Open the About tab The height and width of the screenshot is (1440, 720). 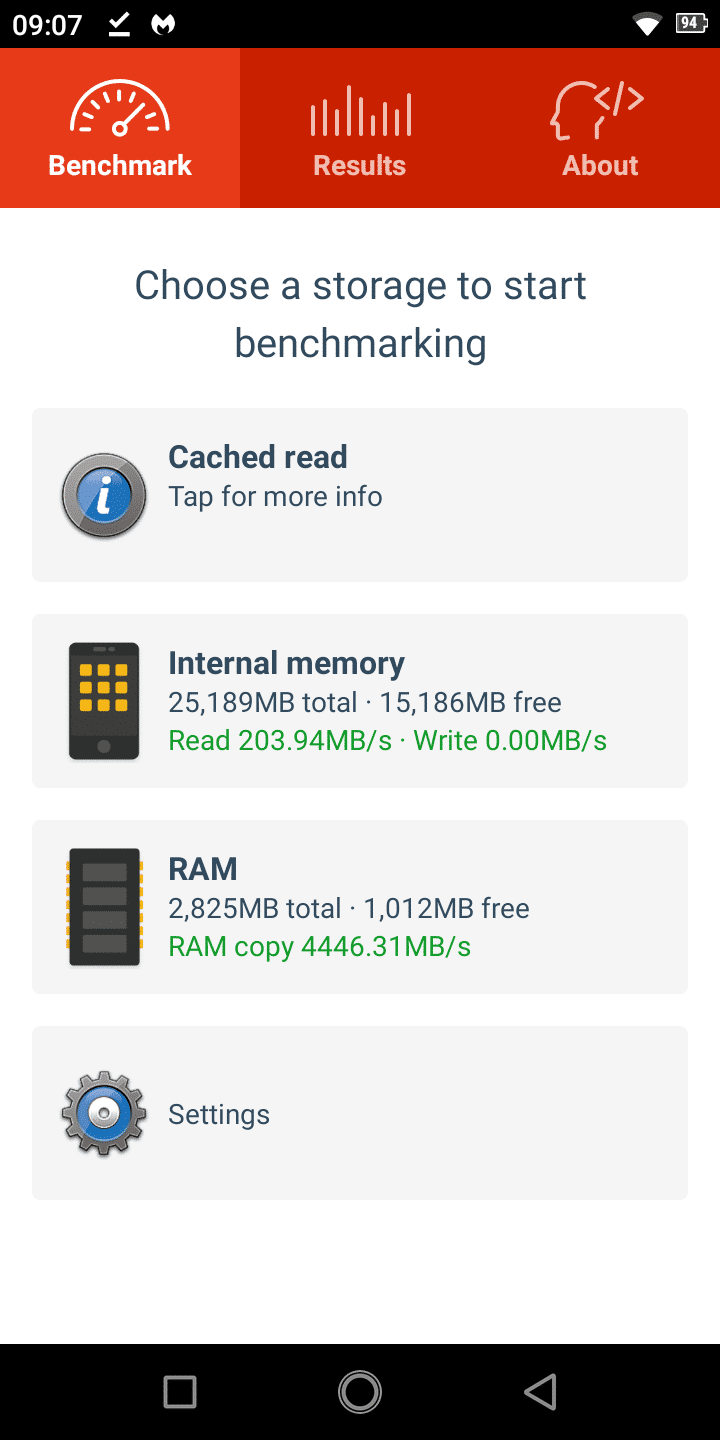(x=600, y=128)
